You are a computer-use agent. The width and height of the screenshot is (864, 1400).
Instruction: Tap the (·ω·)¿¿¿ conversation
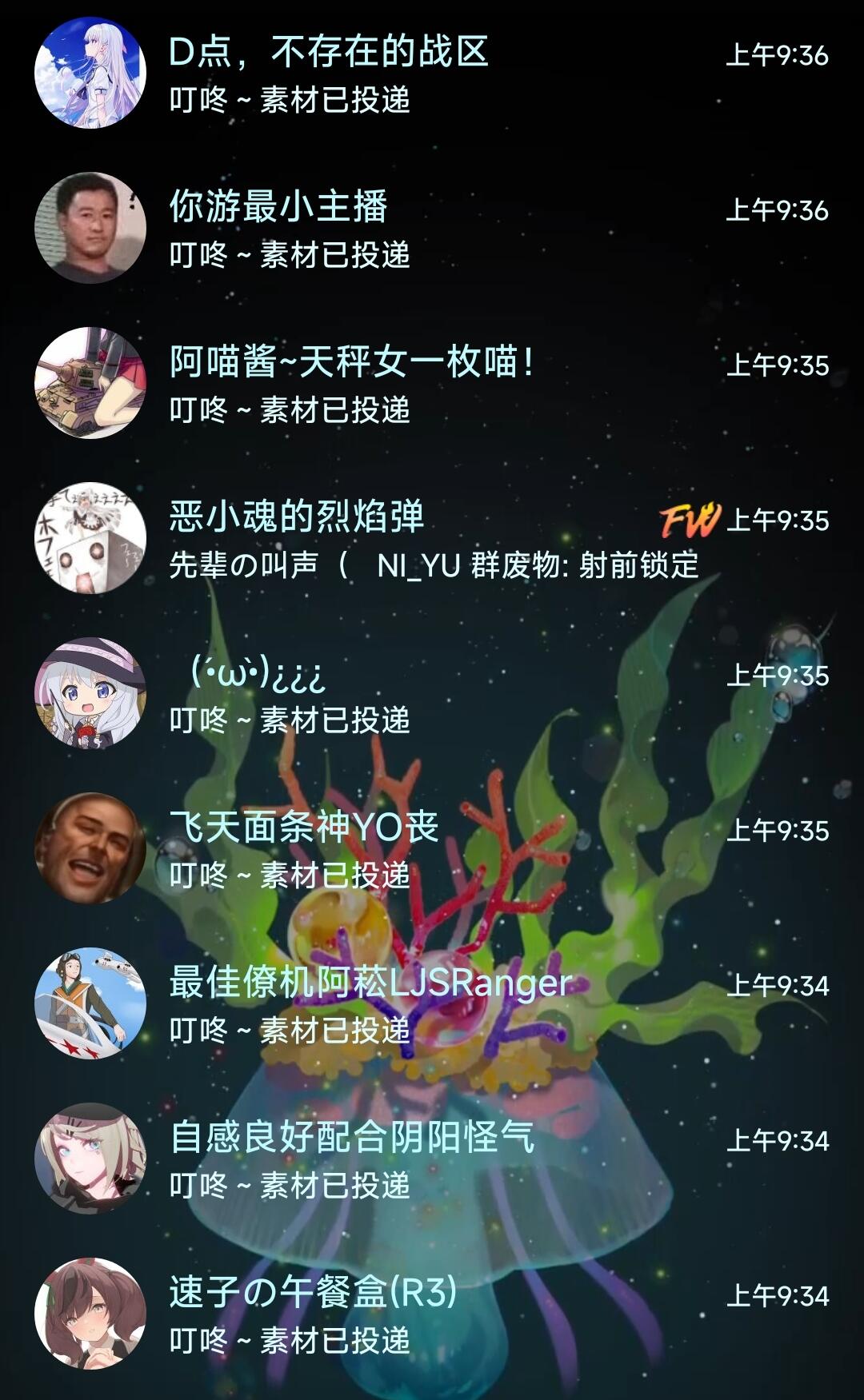432,693
